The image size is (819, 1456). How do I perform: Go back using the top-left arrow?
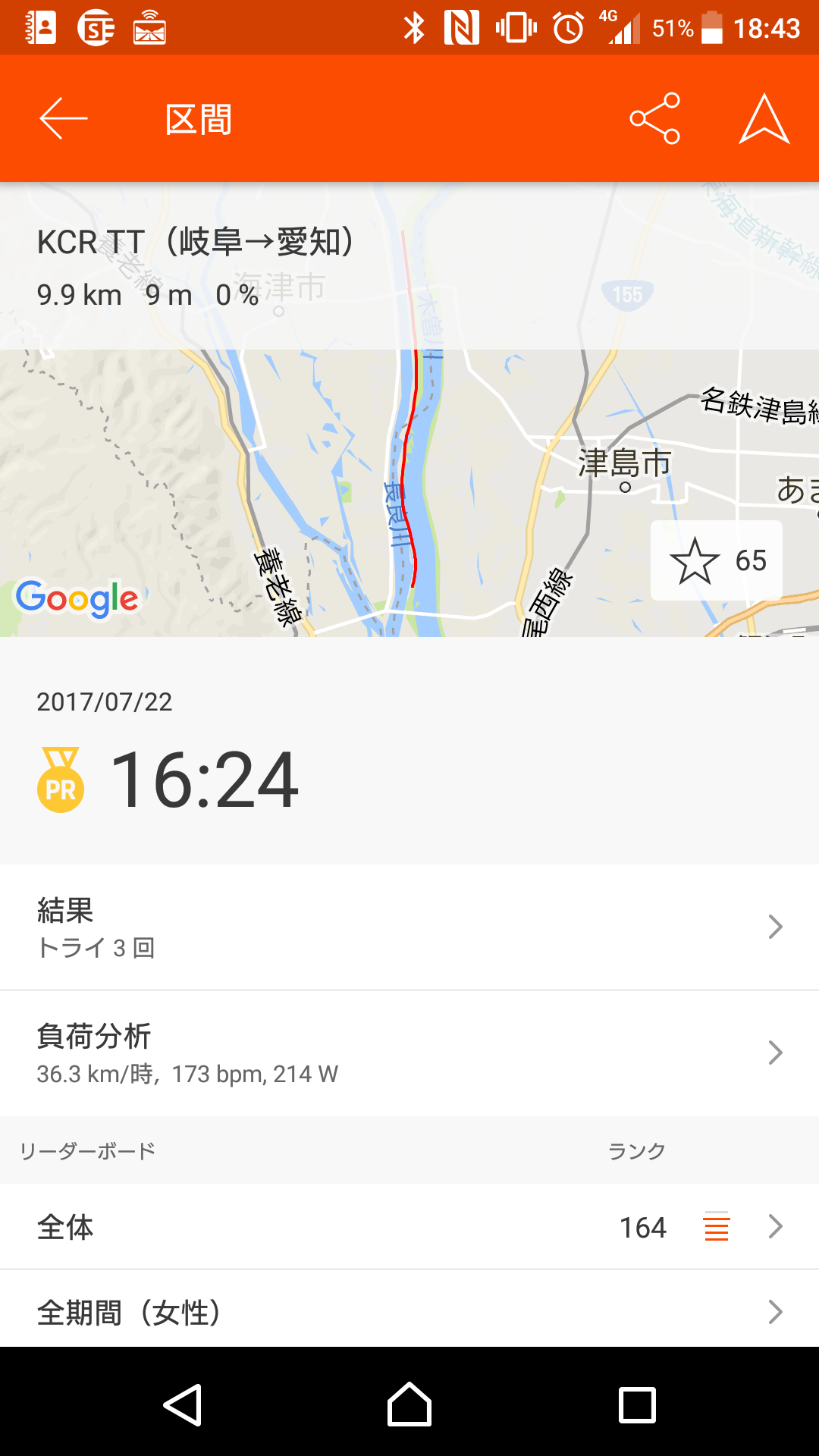coord(64,119)
